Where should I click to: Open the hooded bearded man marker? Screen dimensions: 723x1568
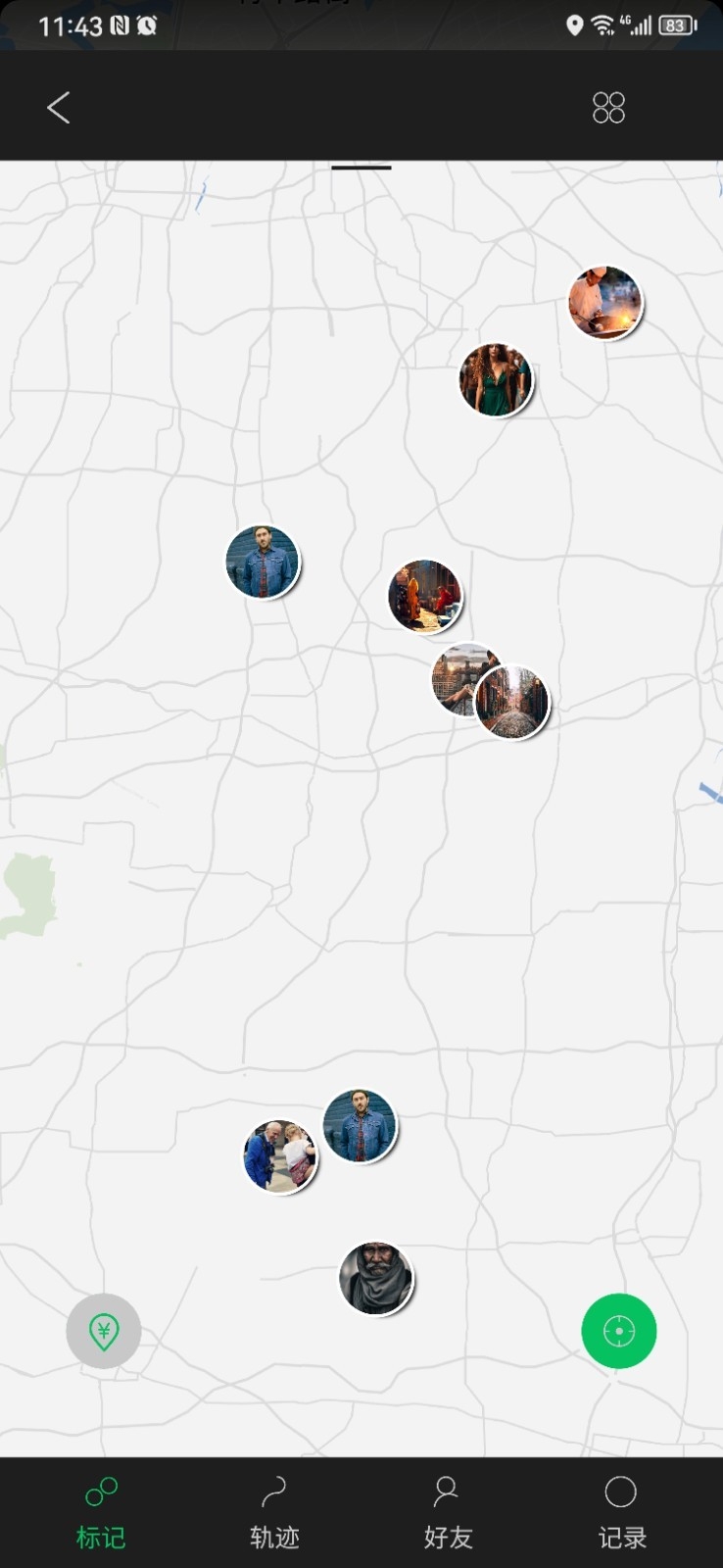pos(375,1278)
